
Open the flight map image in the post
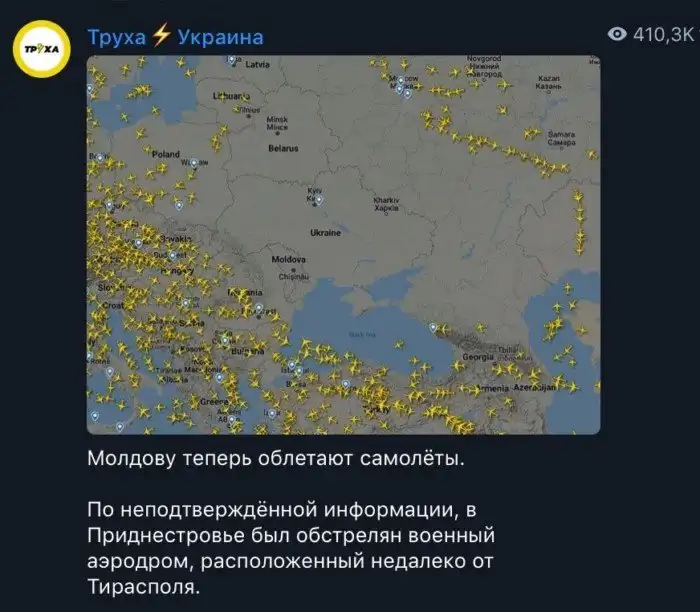pyautogui.click(x=343, y=244)
